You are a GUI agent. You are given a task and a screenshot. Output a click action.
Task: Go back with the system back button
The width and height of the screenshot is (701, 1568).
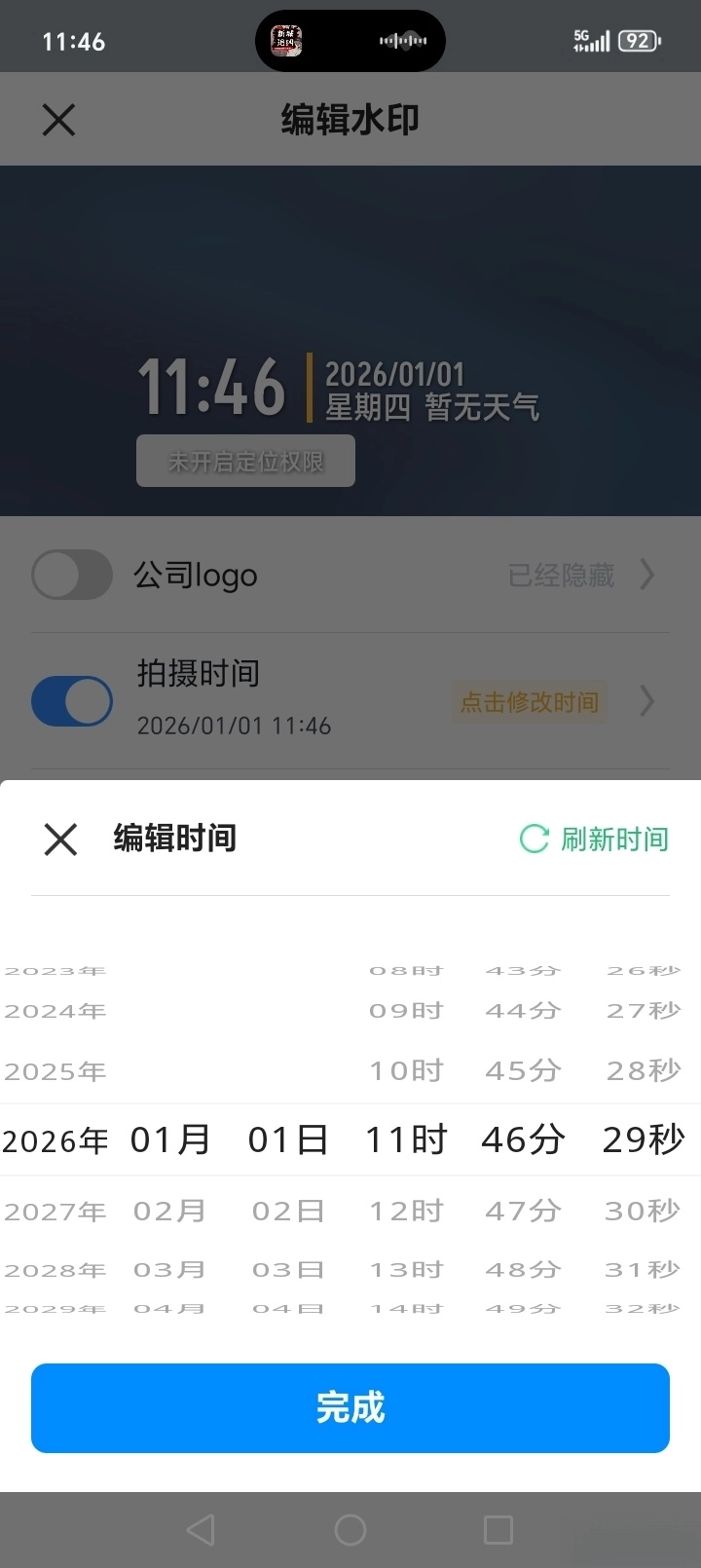point(201,1530)
